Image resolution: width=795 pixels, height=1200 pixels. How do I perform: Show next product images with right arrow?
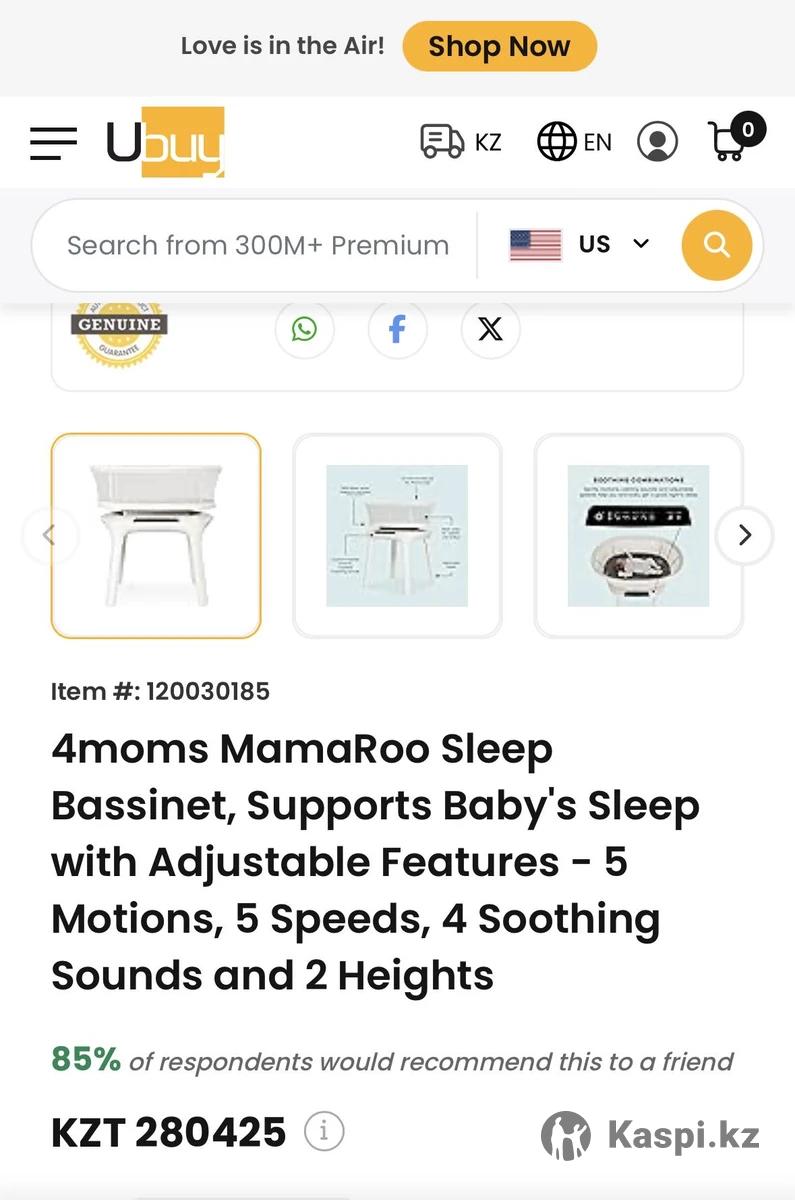coord(744,535)
